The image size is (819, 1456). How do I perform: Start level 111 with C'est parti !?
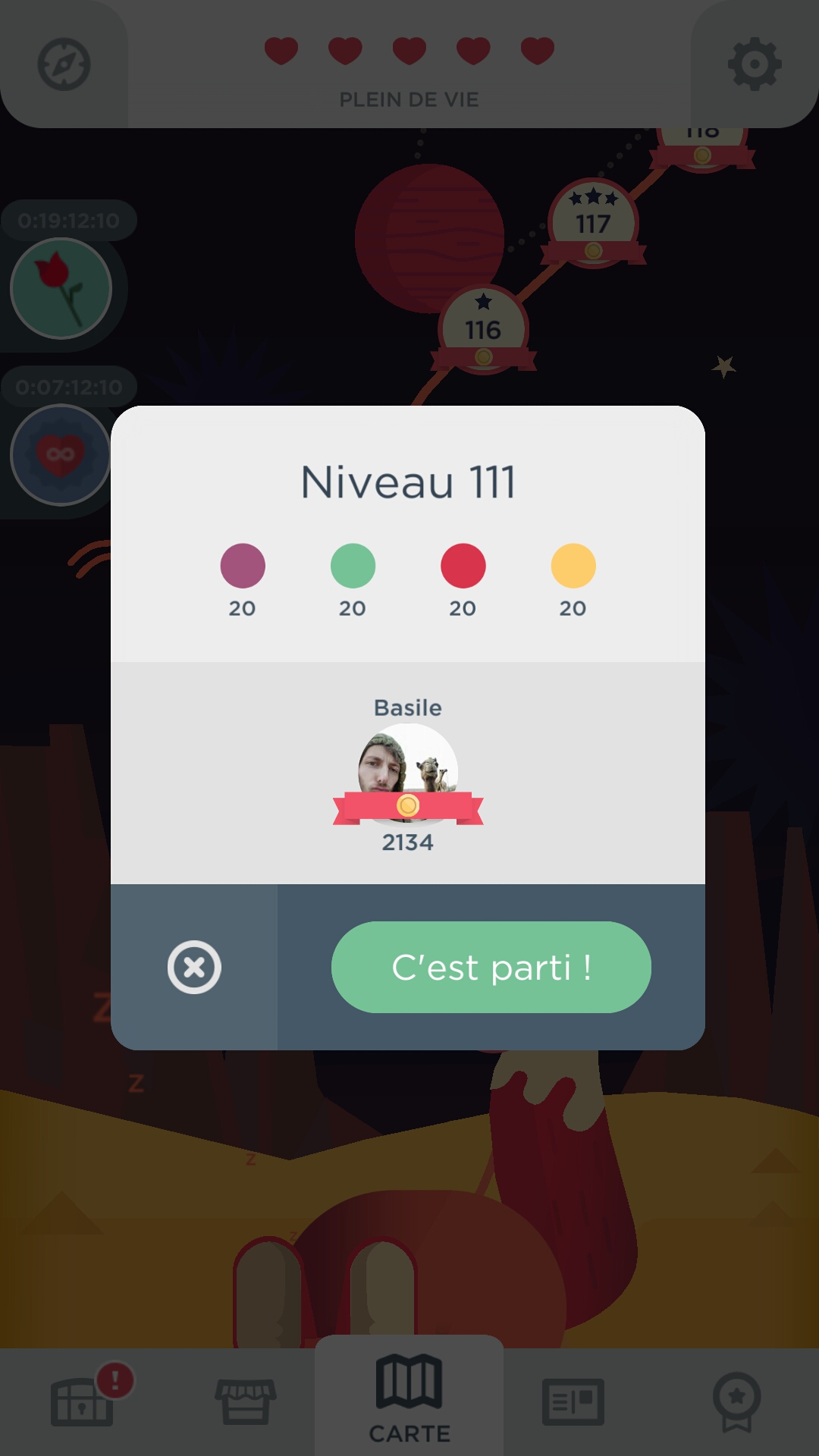pos(491,967)
